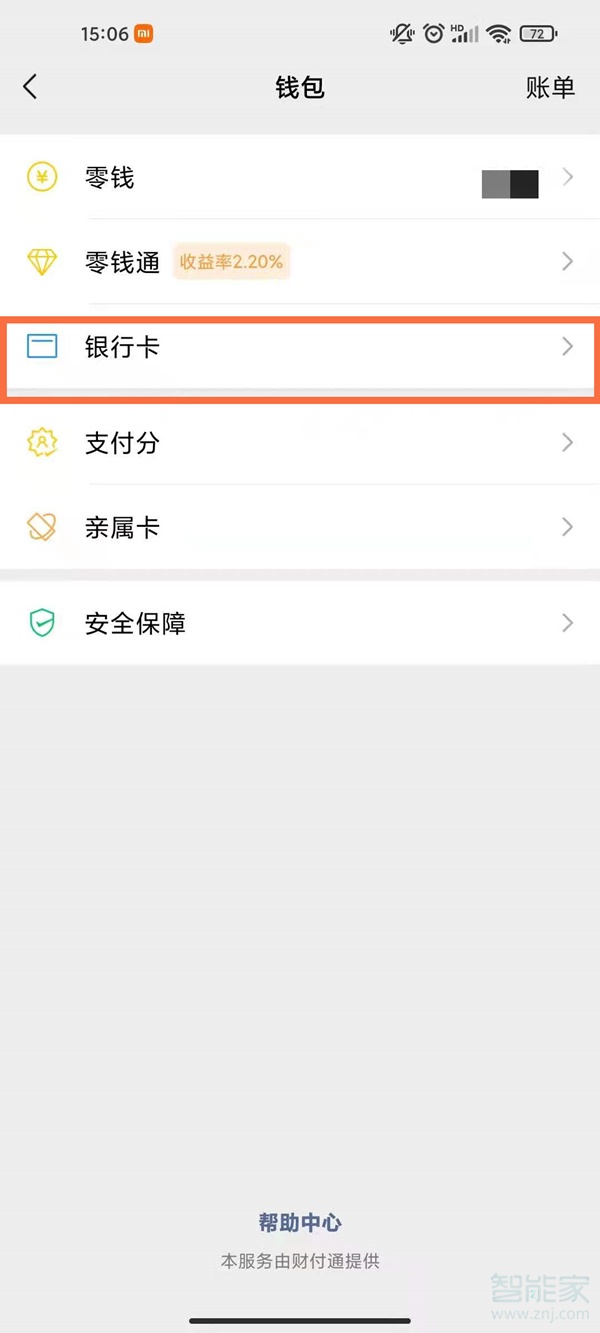
Task: Select the 银行卡 row
Action: click(300, 347)
